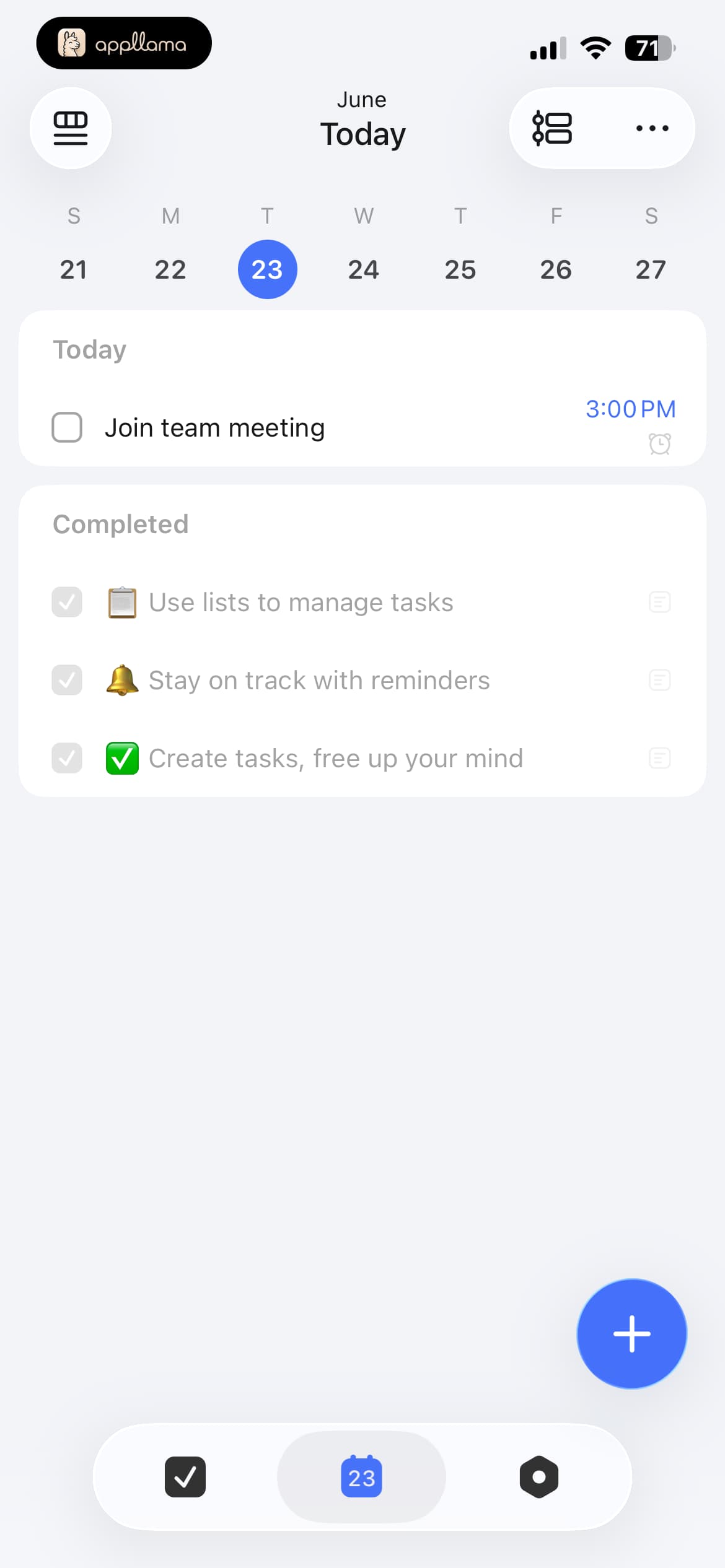Switch to the calendar tab
The height and width of the screenshot is (1568, 725).
[361, 1477]
